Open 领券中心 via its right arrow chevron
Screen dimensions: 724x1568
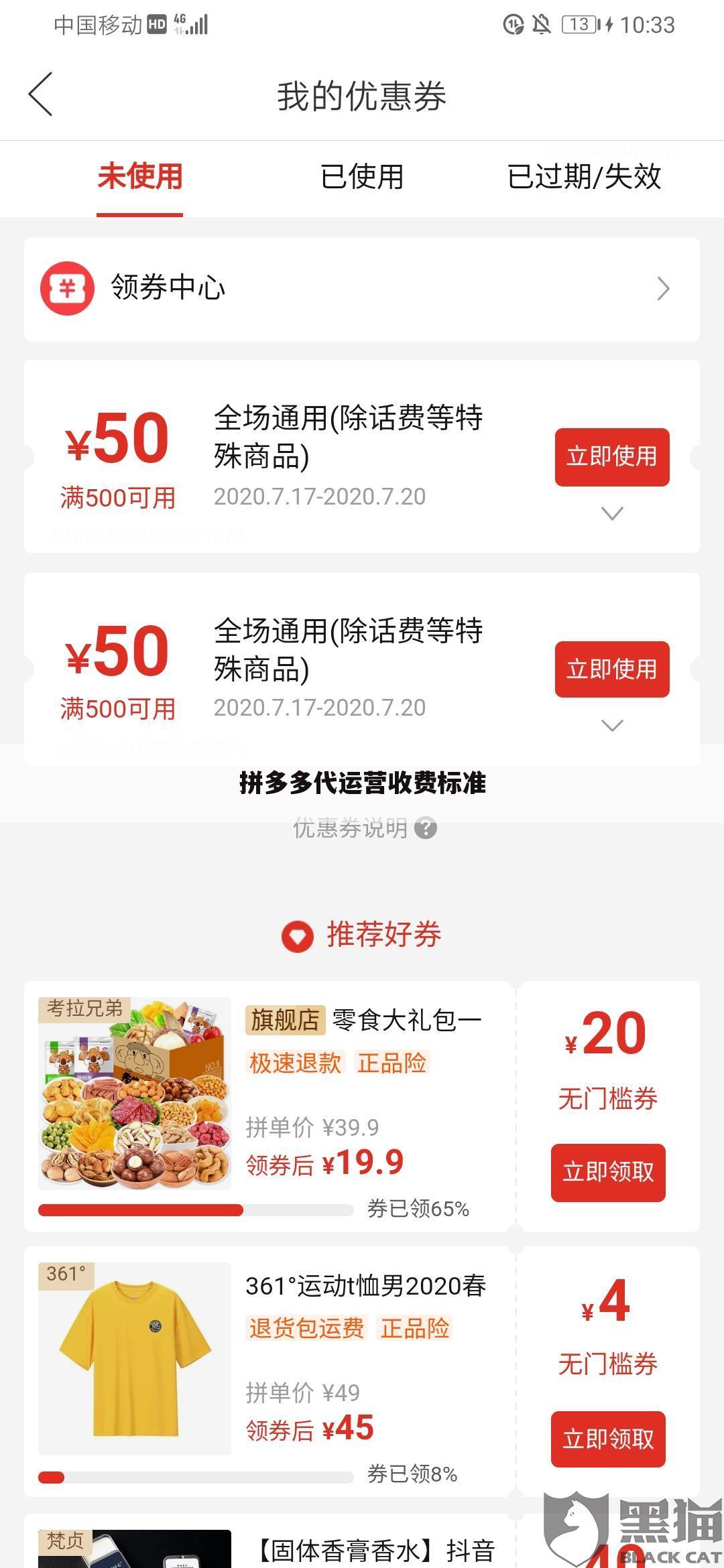[x=663, y=287]
